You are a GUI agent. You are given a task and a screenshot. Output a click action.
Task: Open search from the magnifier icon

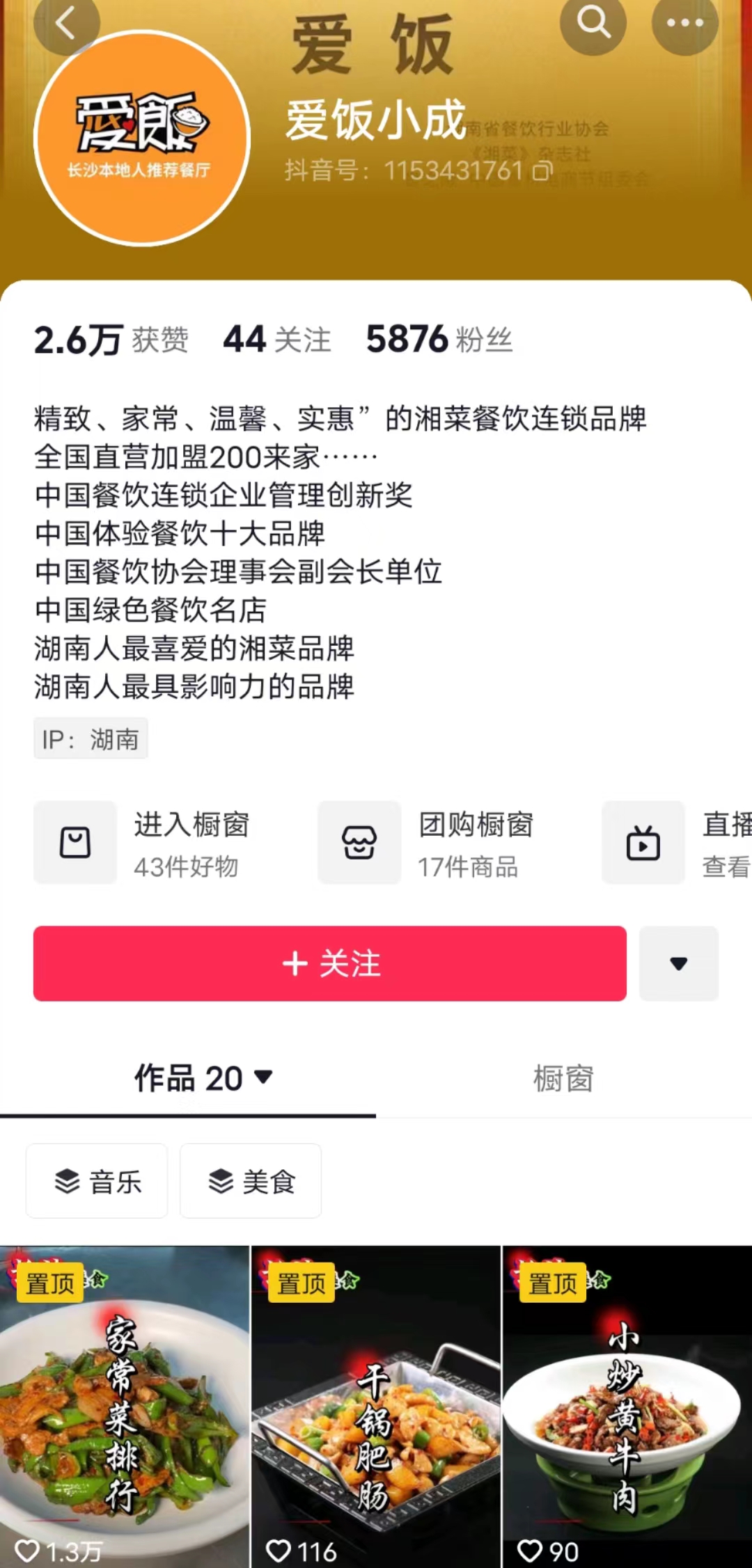tap(593, 23)
